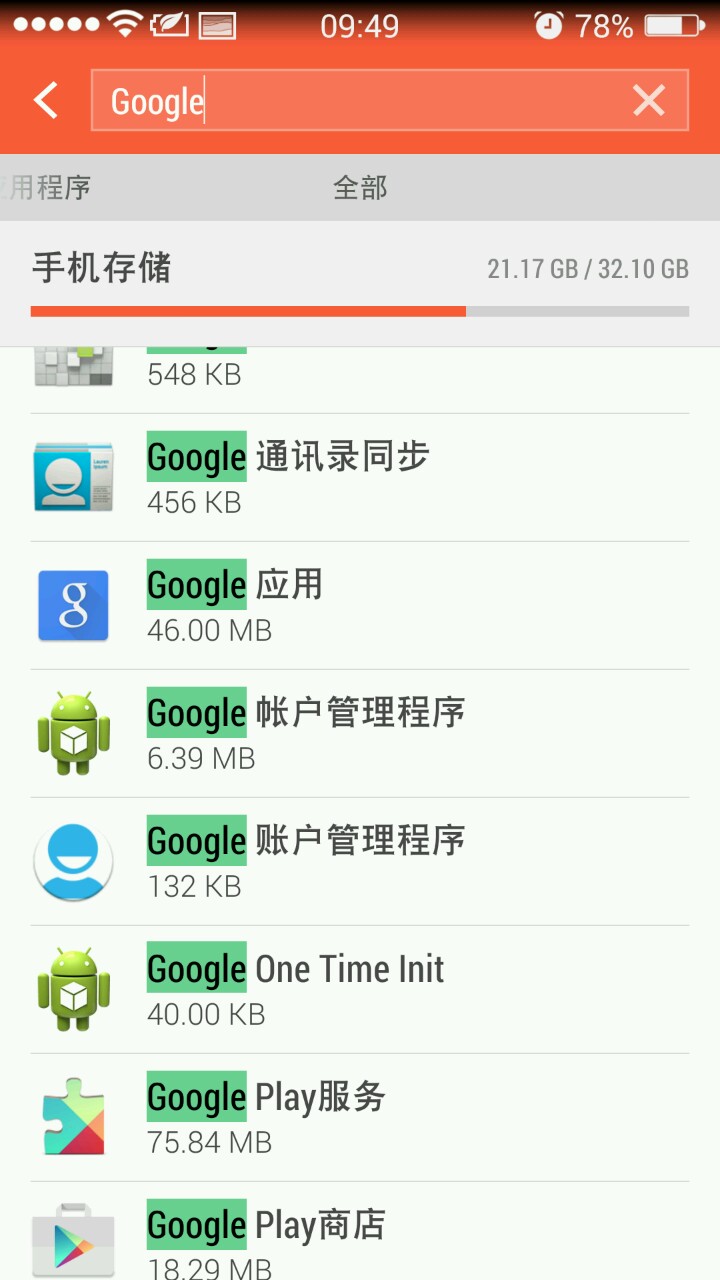Viewport: 720px width, 1280px height.
Task: Switch to the 全部 tab
Action: coord(360,187)
